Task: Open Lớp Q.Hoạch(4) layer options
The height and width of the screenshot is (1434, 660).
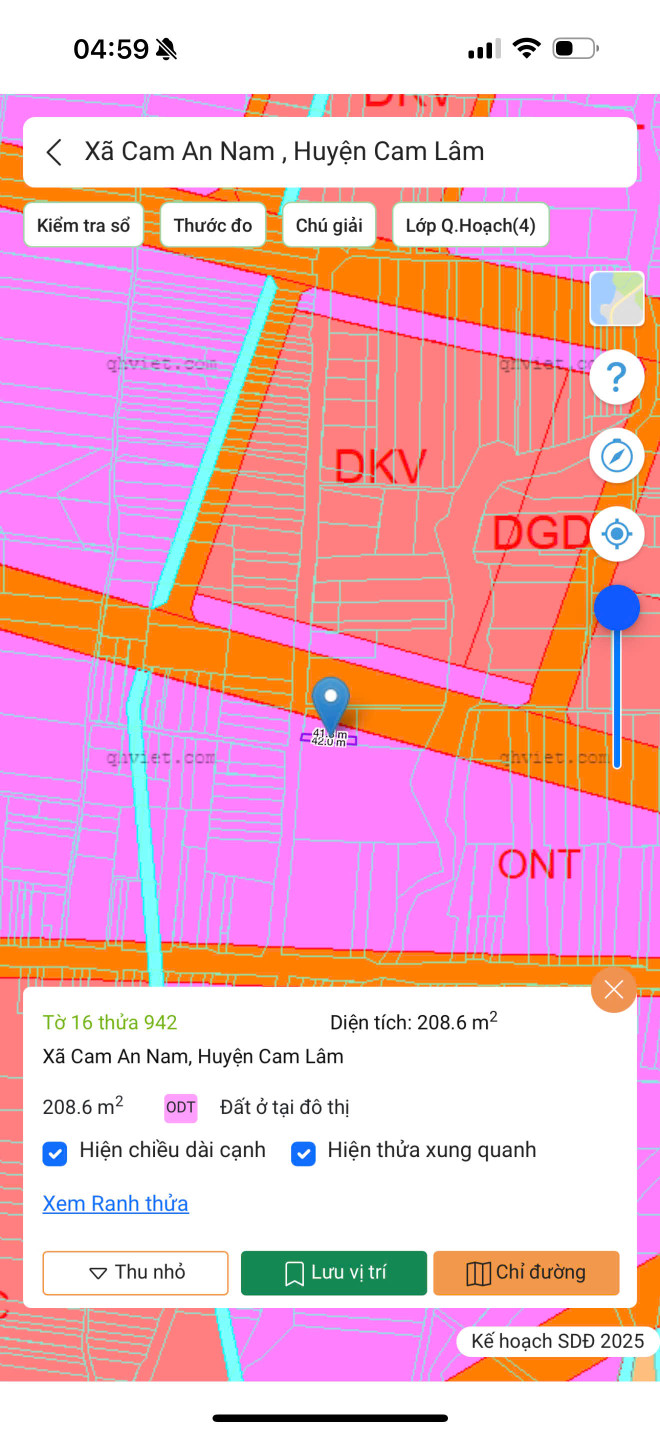Action: pos(470,225)
